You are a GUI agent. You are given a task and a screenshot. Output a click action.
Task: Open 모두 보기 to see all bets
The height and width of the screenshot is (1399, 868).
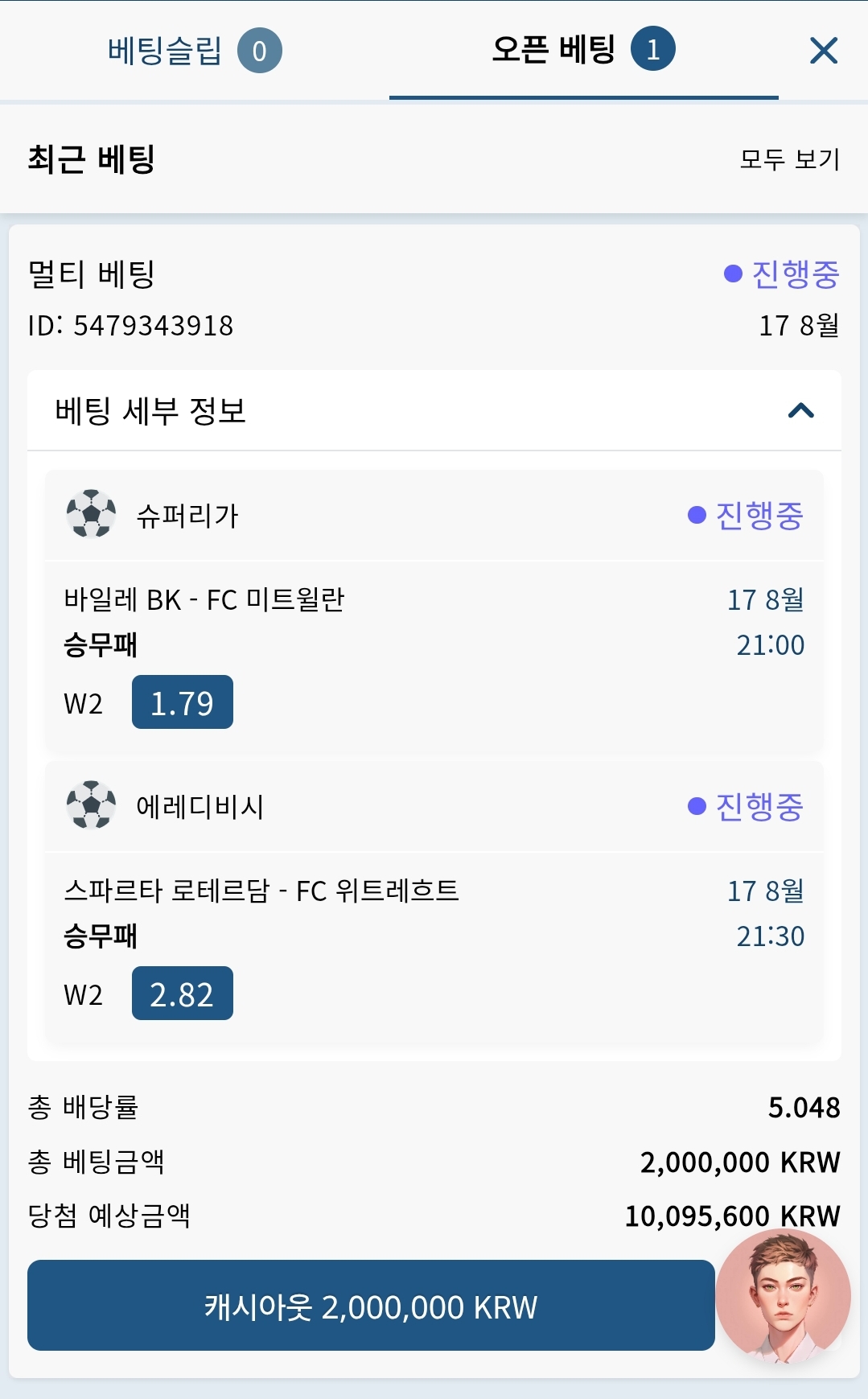[789, 159]
